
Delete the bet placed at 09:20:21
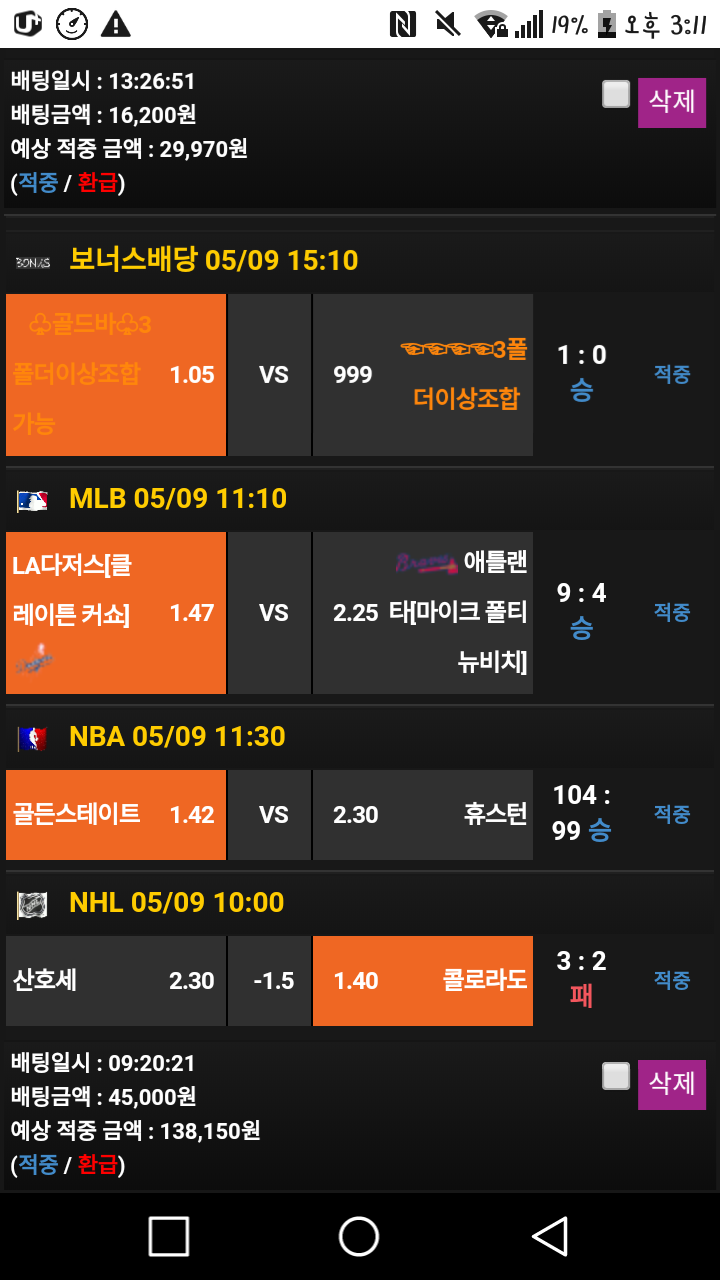pyautogui.click(x=671, y=1084)
